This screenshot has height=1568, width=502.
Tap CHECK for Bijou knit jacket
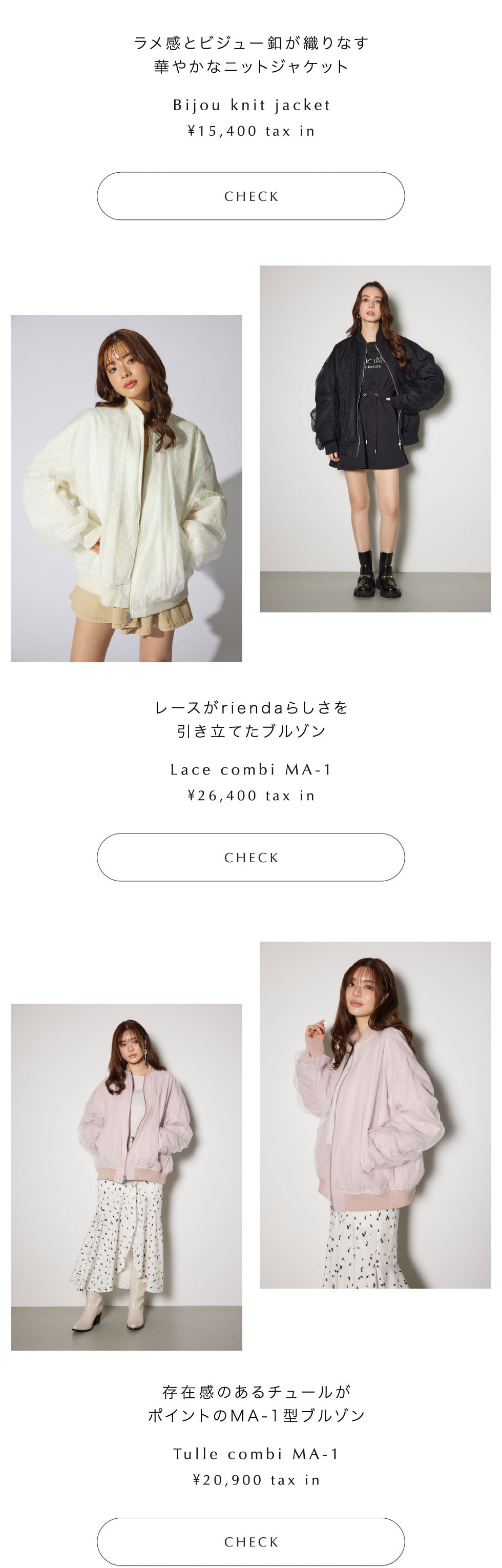(250, 196)
